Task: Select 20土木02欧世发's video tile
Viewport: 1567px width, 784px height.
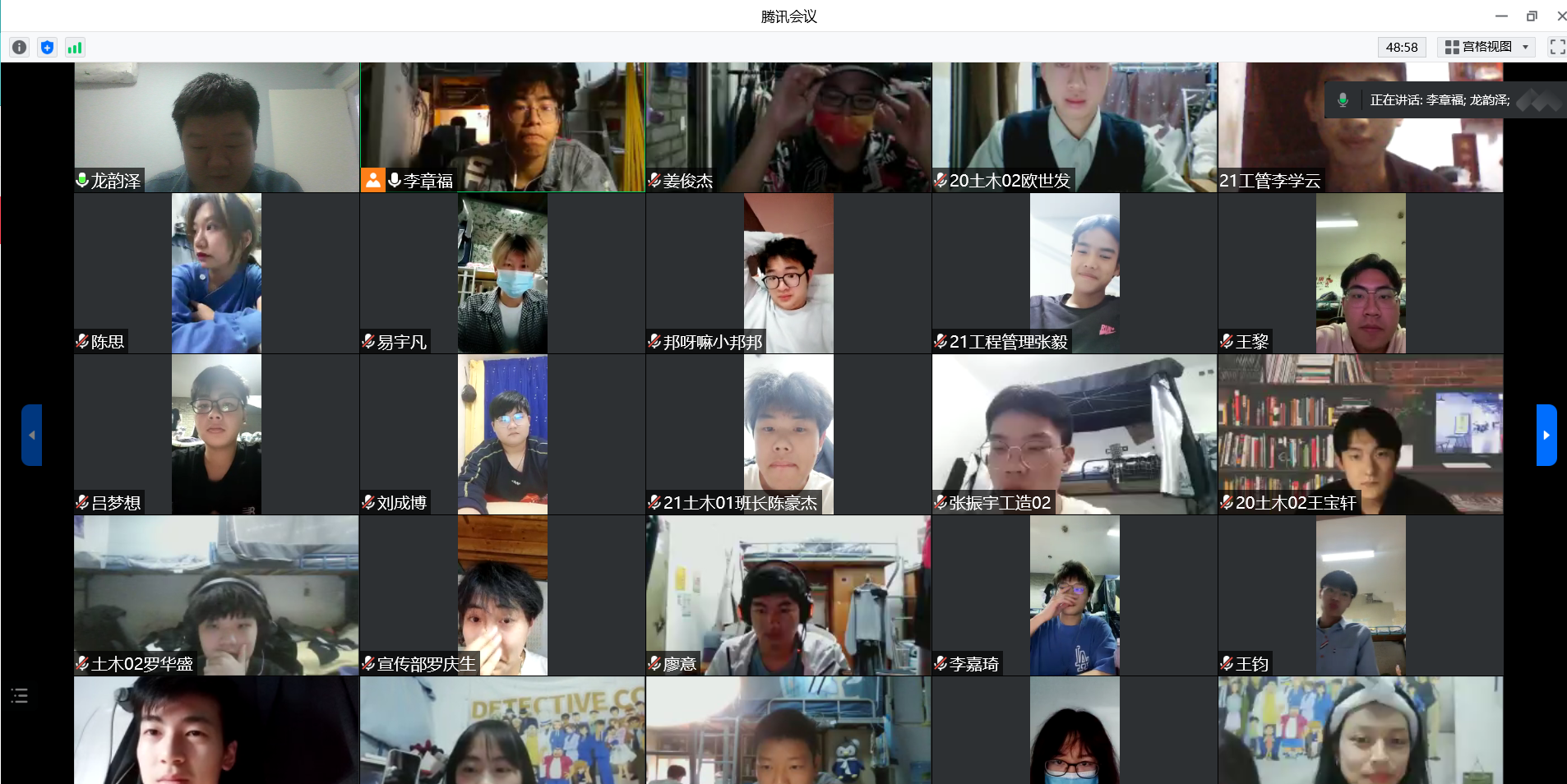Action: pos(1075,127)
